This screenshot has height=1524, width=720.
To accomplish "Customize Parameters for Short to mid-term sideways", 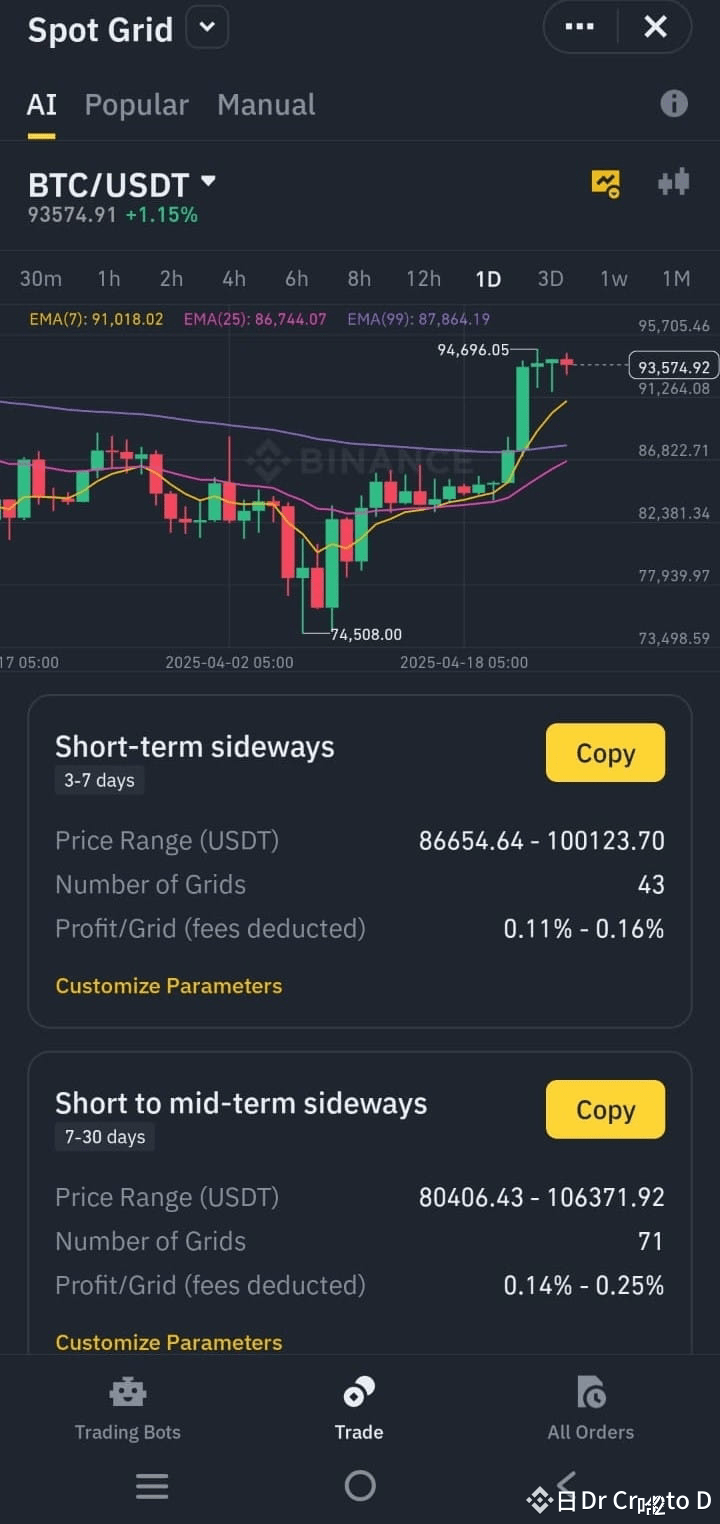I will pos(169,1342).
